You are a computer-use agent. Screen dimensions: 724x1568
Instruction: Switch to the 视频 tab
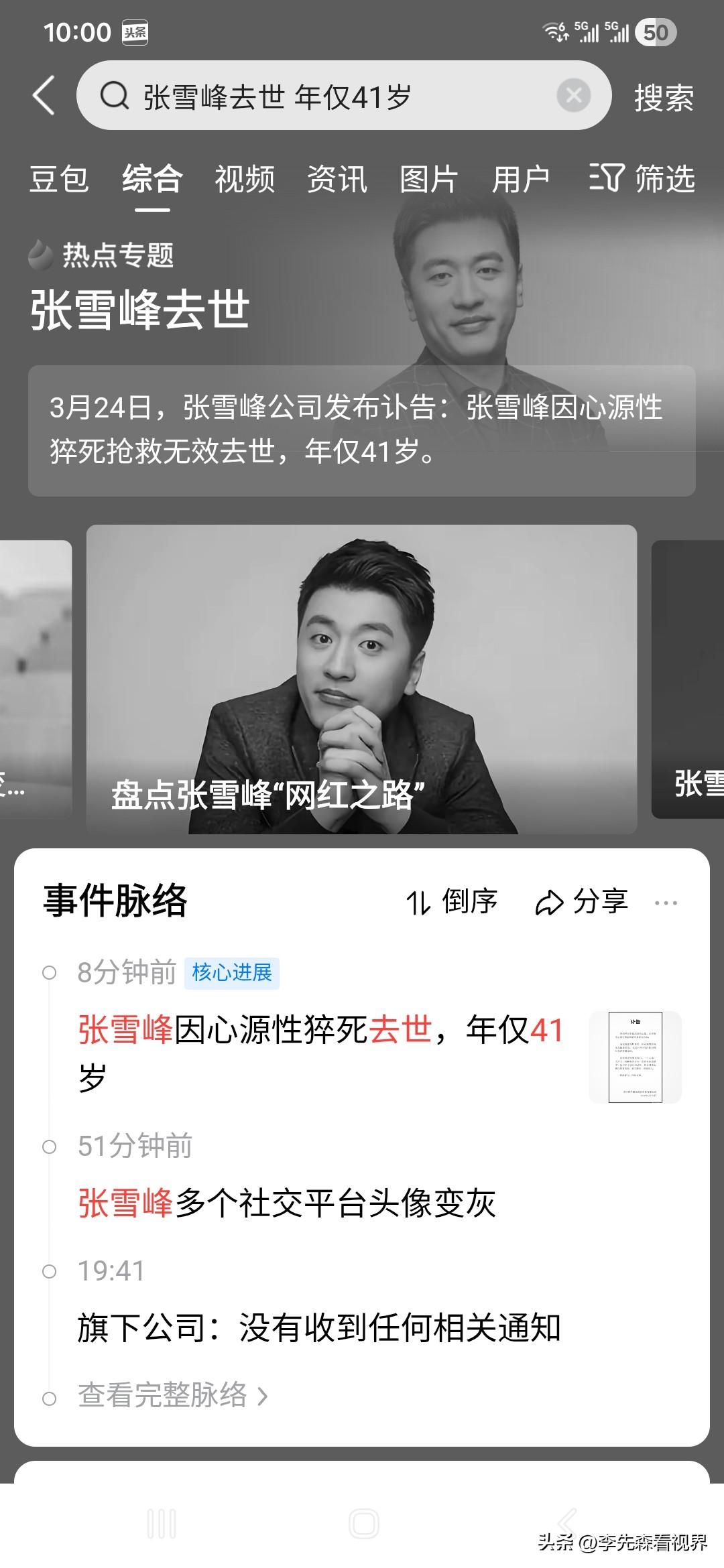pyautogui.click(x=244, y=180)
